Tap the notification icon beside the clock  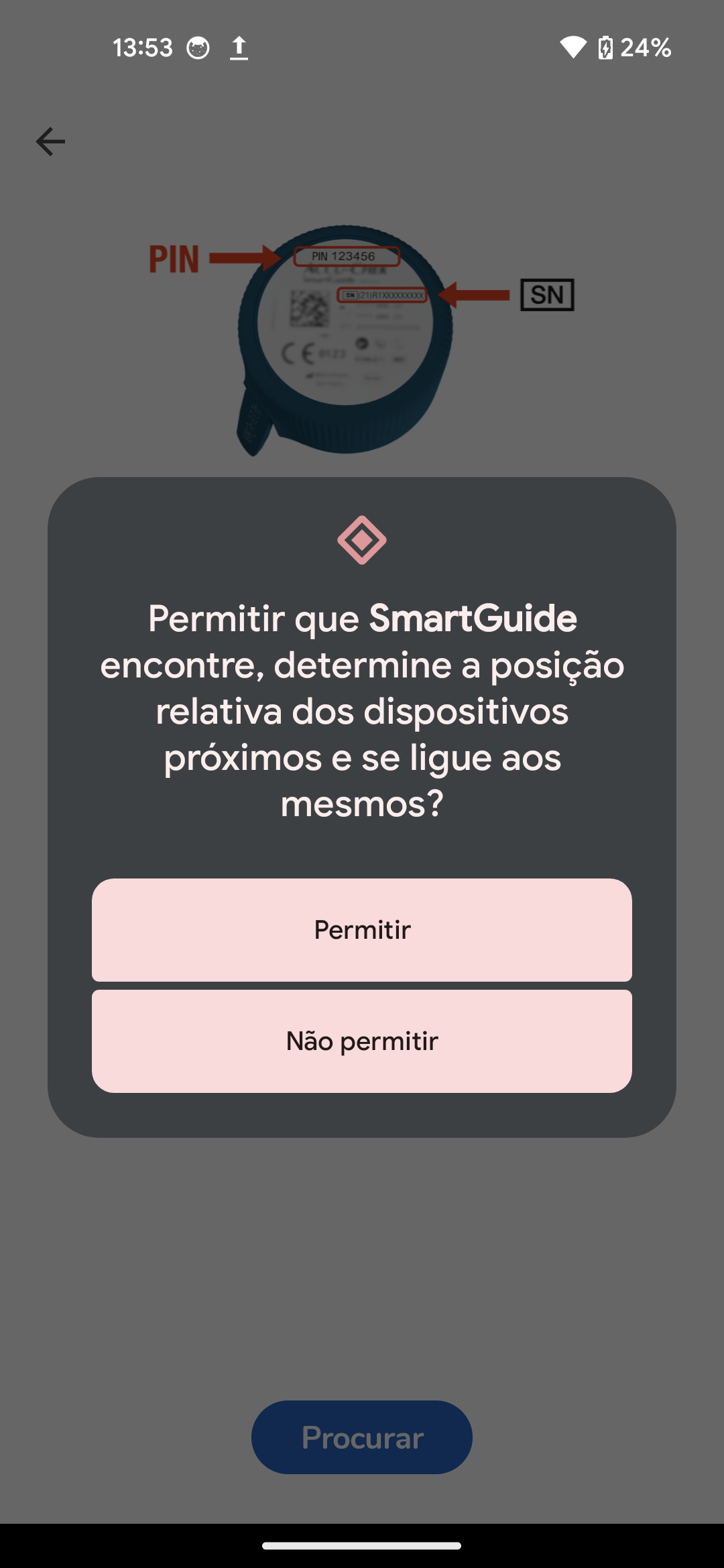(x=197, y=48)
